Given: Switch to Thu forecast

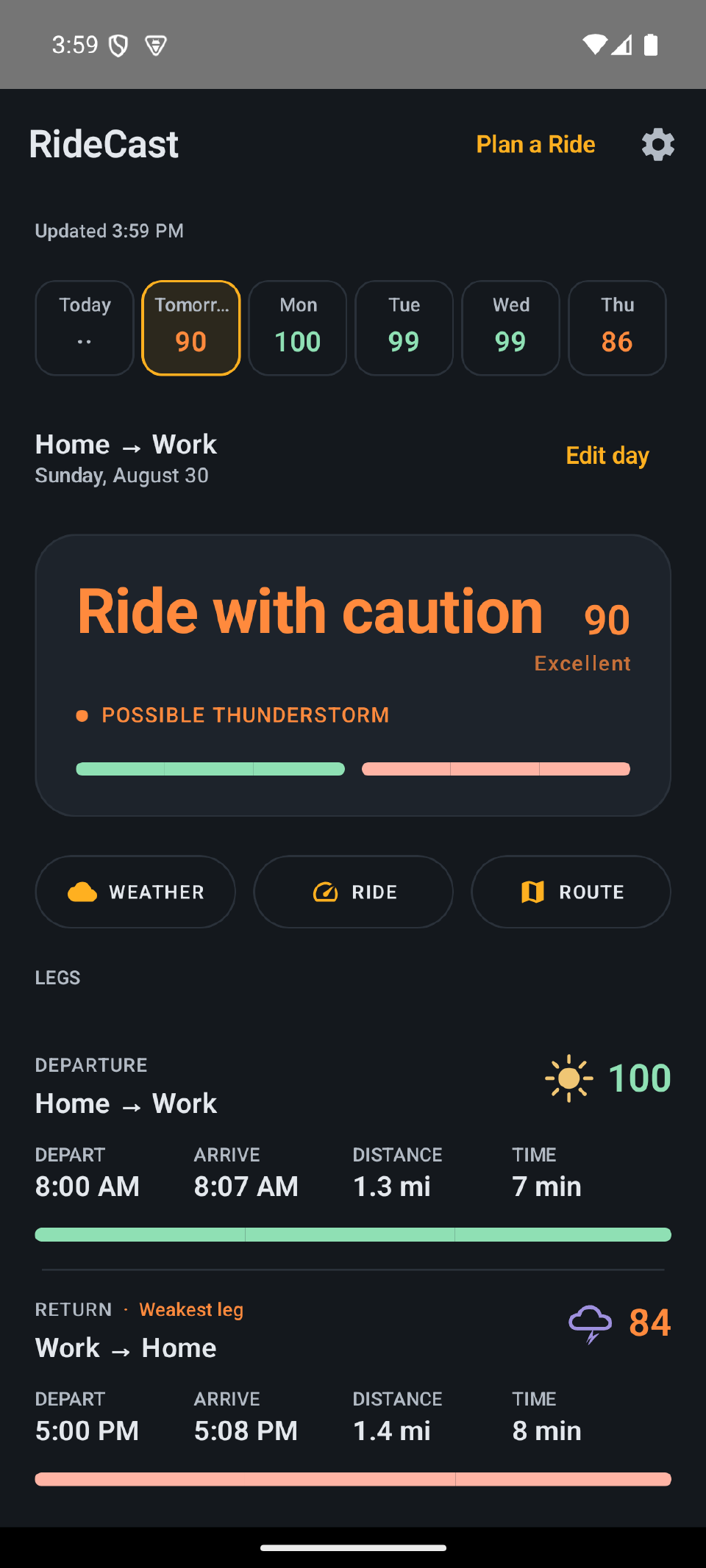Looking at the screenshot, I should pos(618,328).
